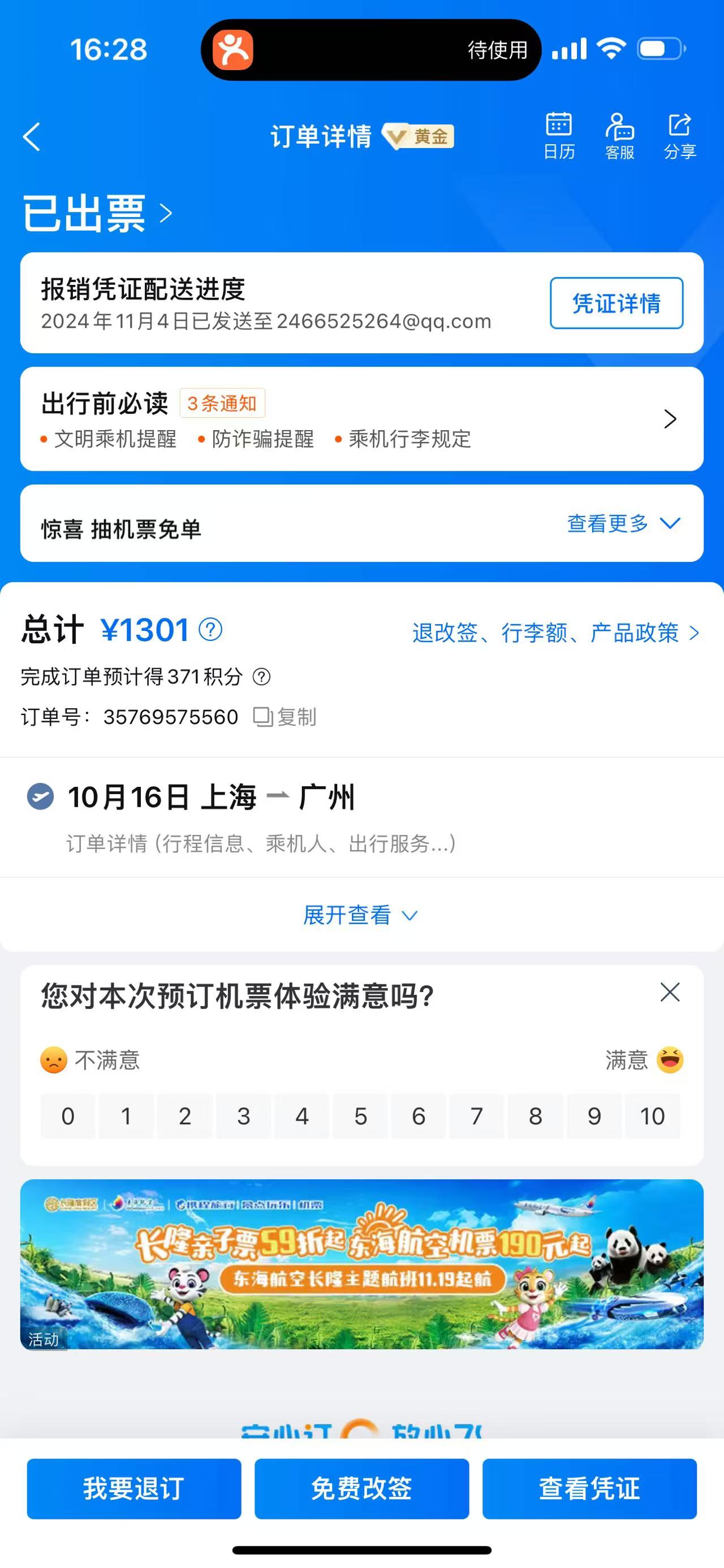
Task: Contact 客服 customer service
Action: click(619, 136)
